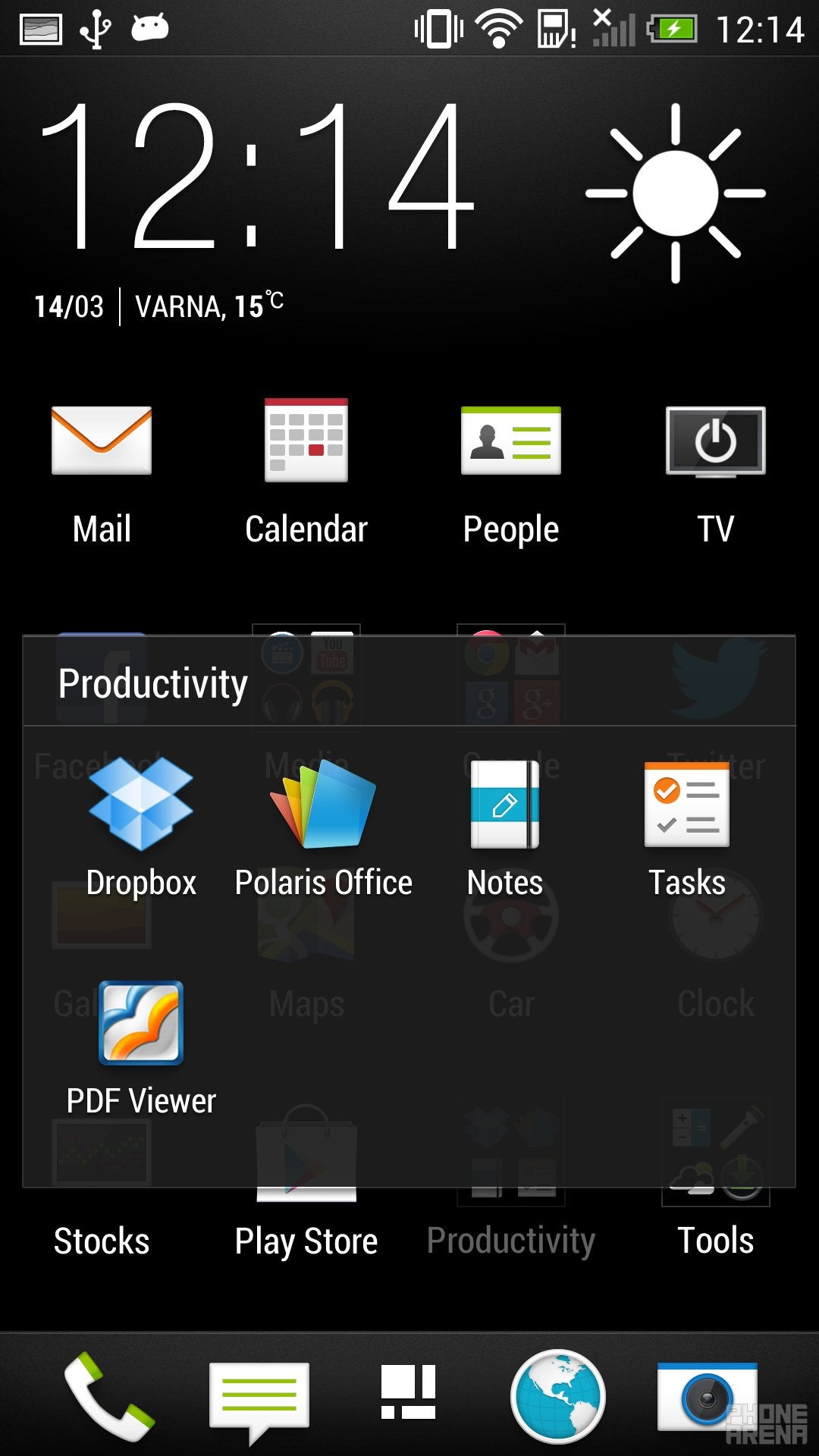Open the Camera app in the dock
The width and height of the screenshot is (819, 1456).
(x=707, y=1395)
